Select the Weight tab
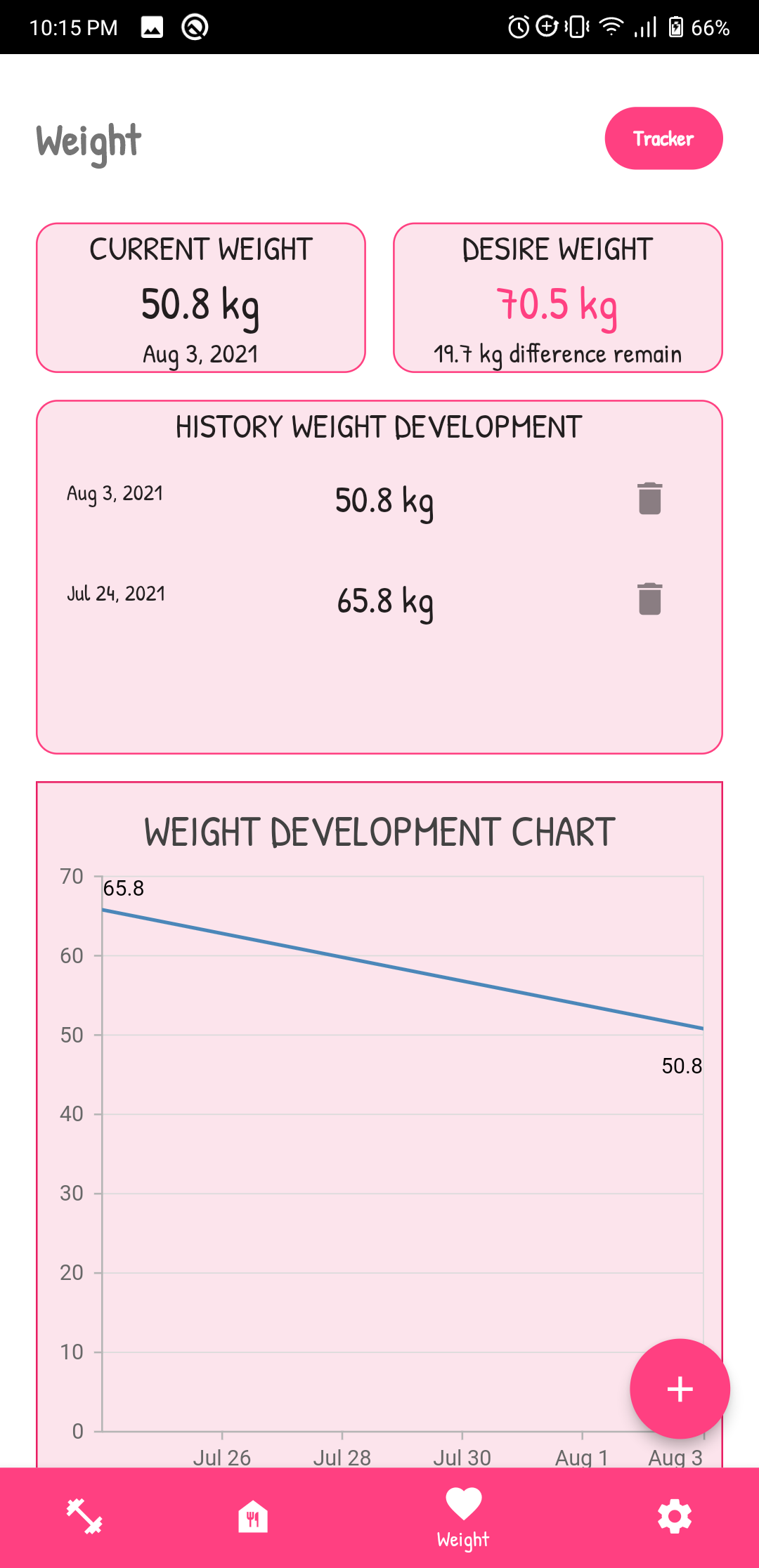The image size is (759, 1568). click(463, 1518)
